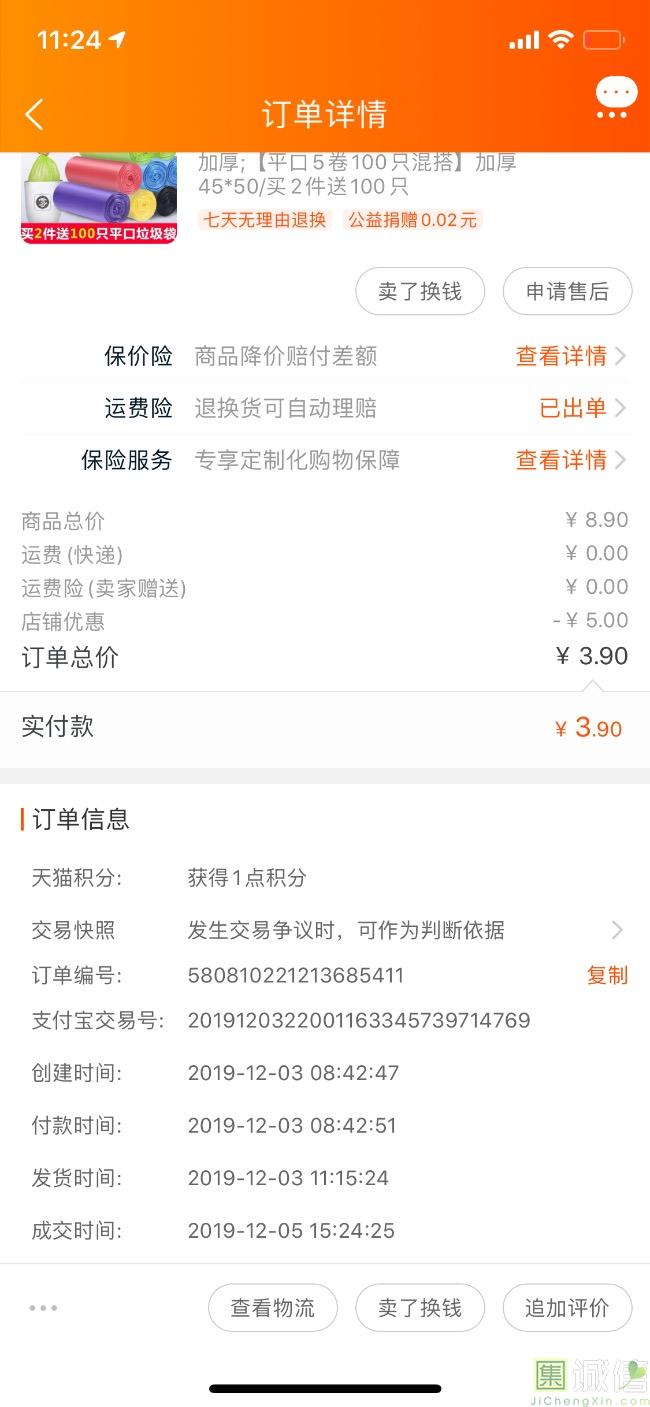650x1407 pixels.
Task: Open the three-dot more menu at bottom left
Action: (x=43, y=1308)
